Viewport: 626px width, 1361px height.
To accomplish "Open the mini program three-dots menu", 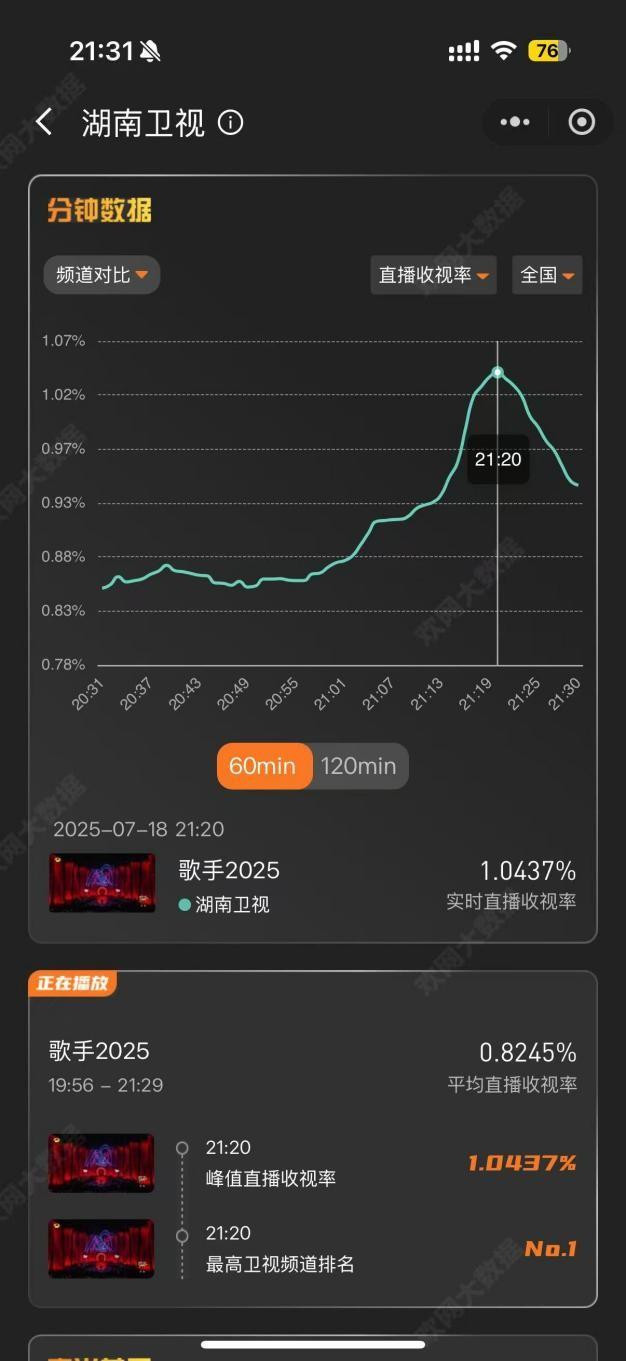I will click(515, 122).
